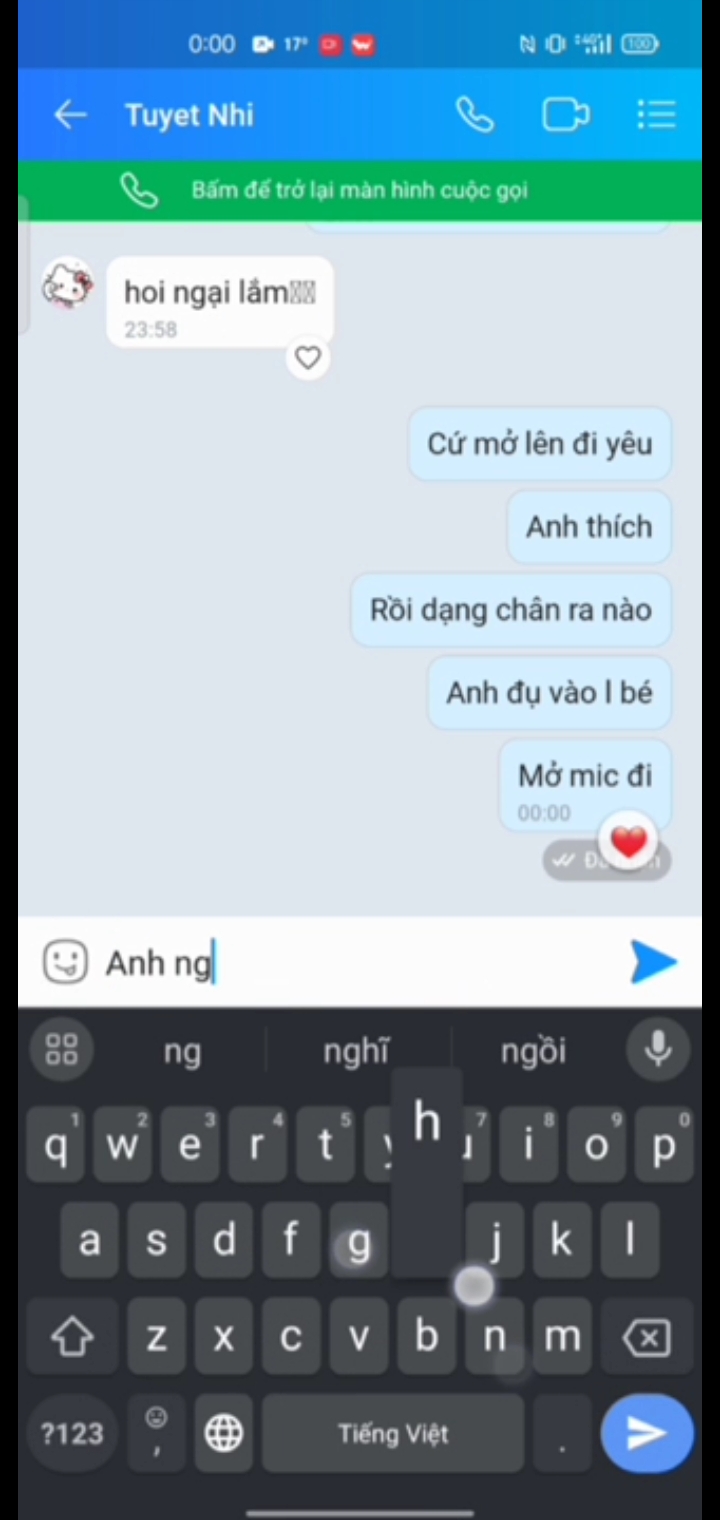This screenshot has width=720, height=1520.
Task: Return to the ongoing call screen
Action: pos(360,190)
